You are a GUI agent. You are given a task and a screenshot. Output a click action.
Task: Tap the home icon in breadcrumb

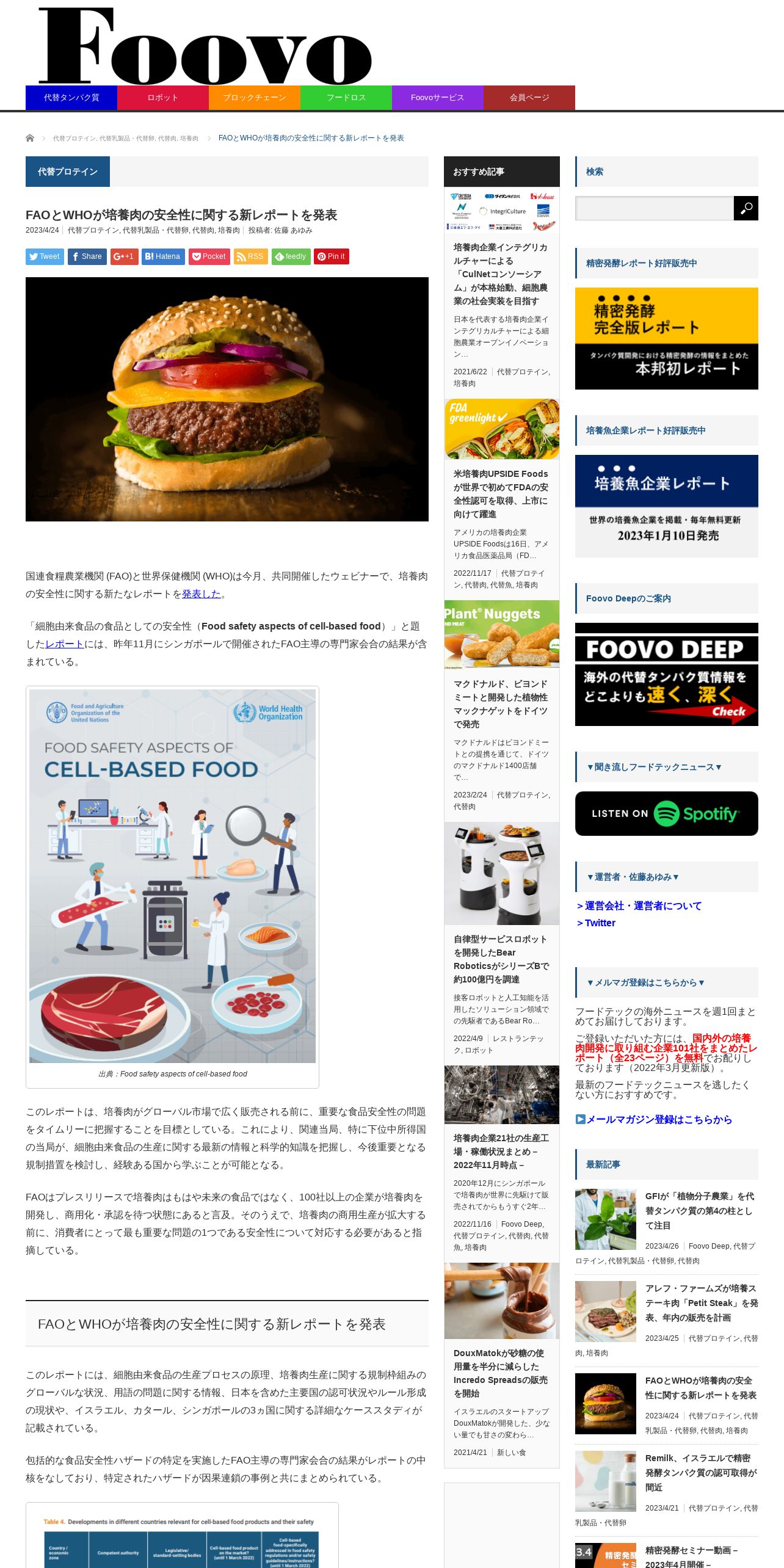point(30,138)
